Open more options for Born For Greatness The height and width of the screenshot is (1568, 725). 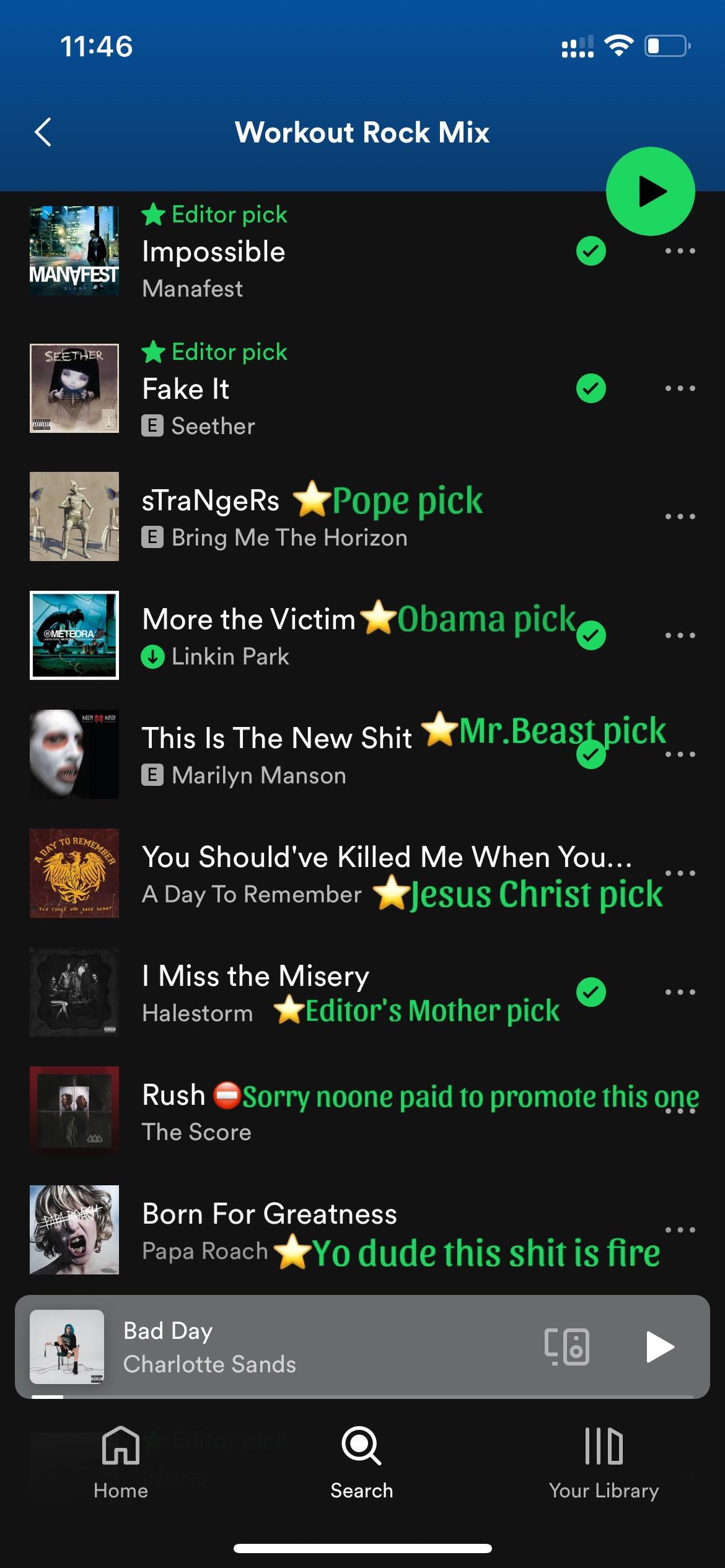point(680,1230)
